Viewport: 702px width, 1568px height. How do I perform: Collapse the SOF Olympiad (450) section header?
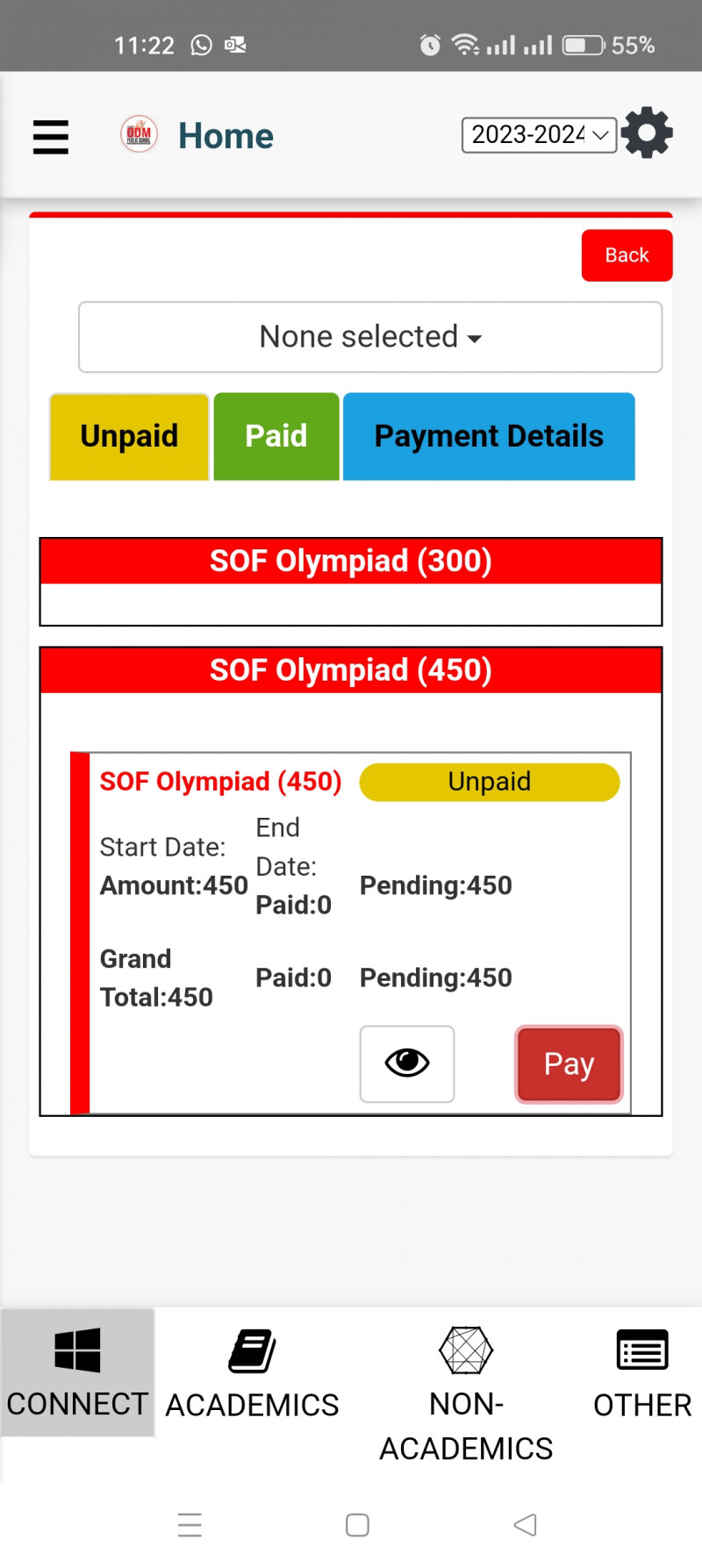click(351, 670)
